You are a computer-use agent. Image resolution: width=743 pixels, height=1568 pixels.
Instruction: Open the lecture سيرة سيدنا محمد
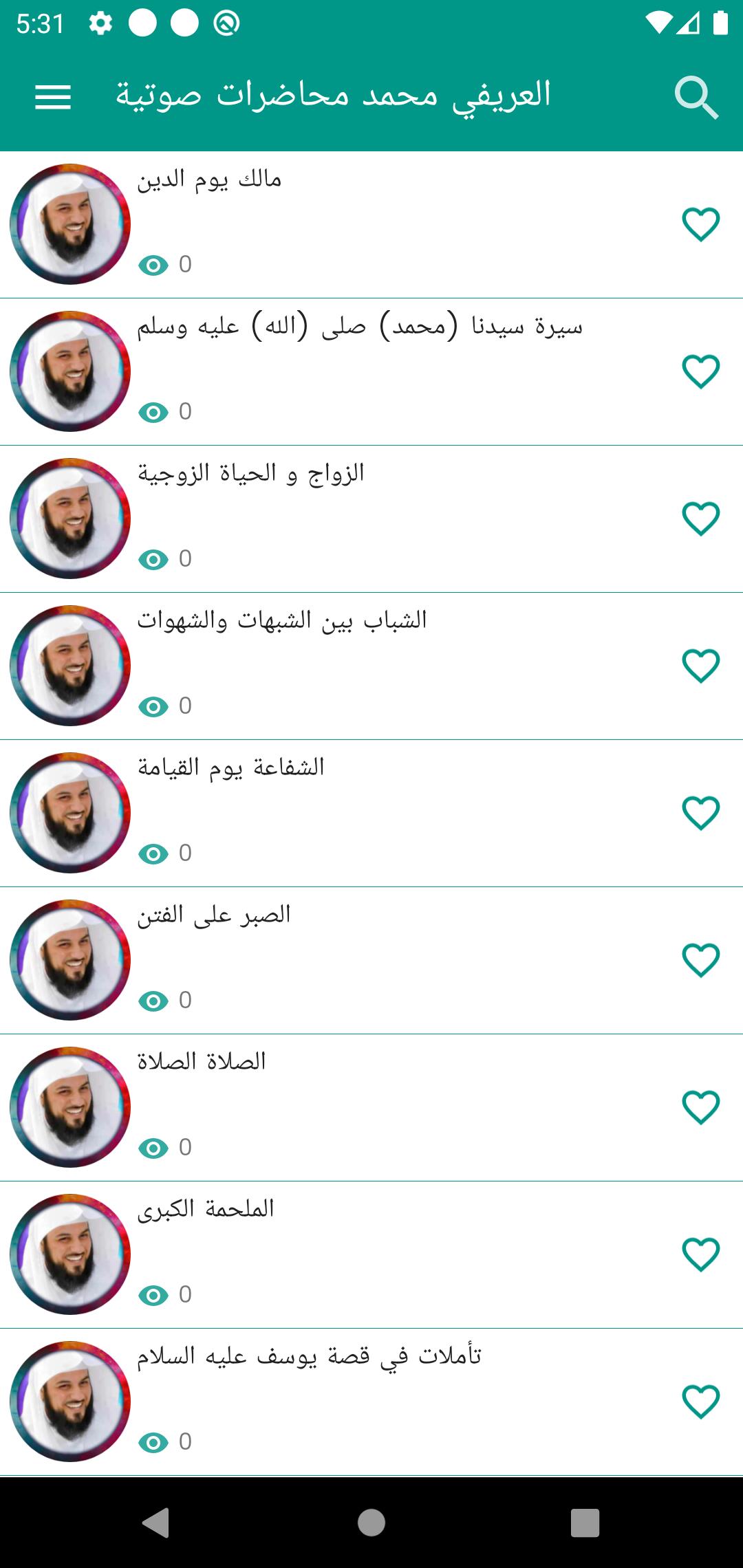pos(359,327)
